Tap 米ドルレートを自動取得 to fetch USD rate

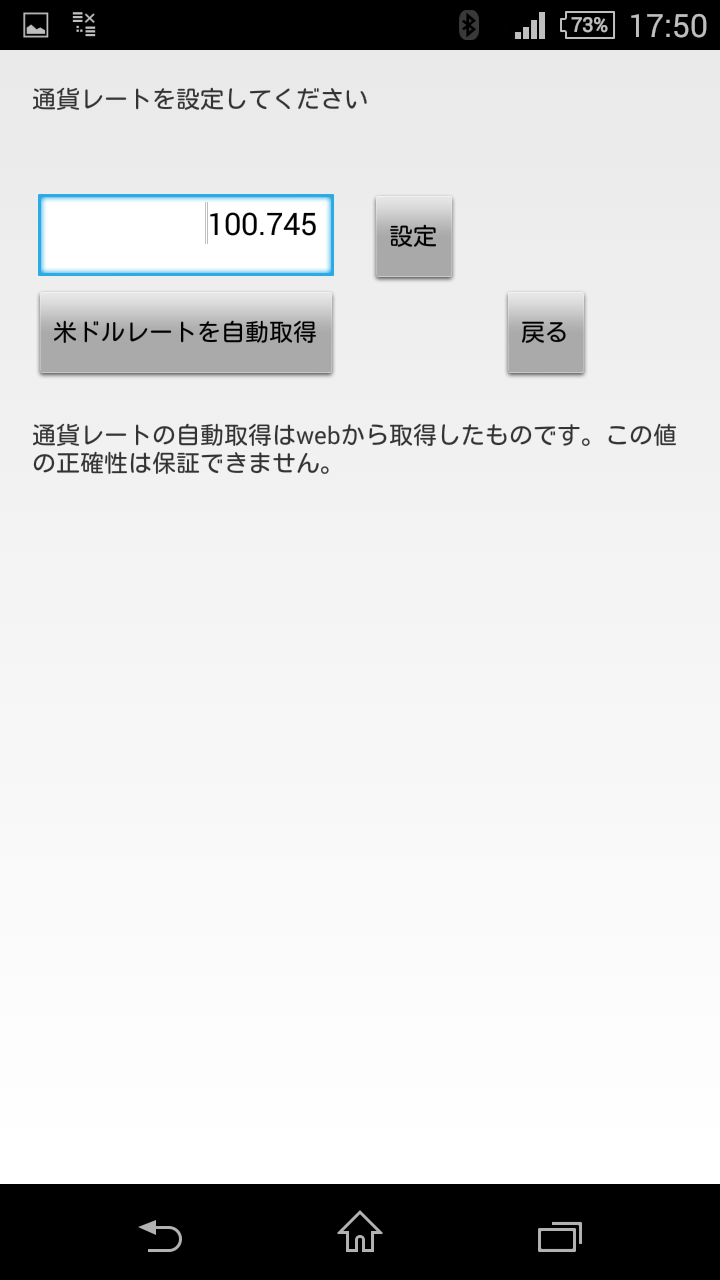click(x=185, y=331)
